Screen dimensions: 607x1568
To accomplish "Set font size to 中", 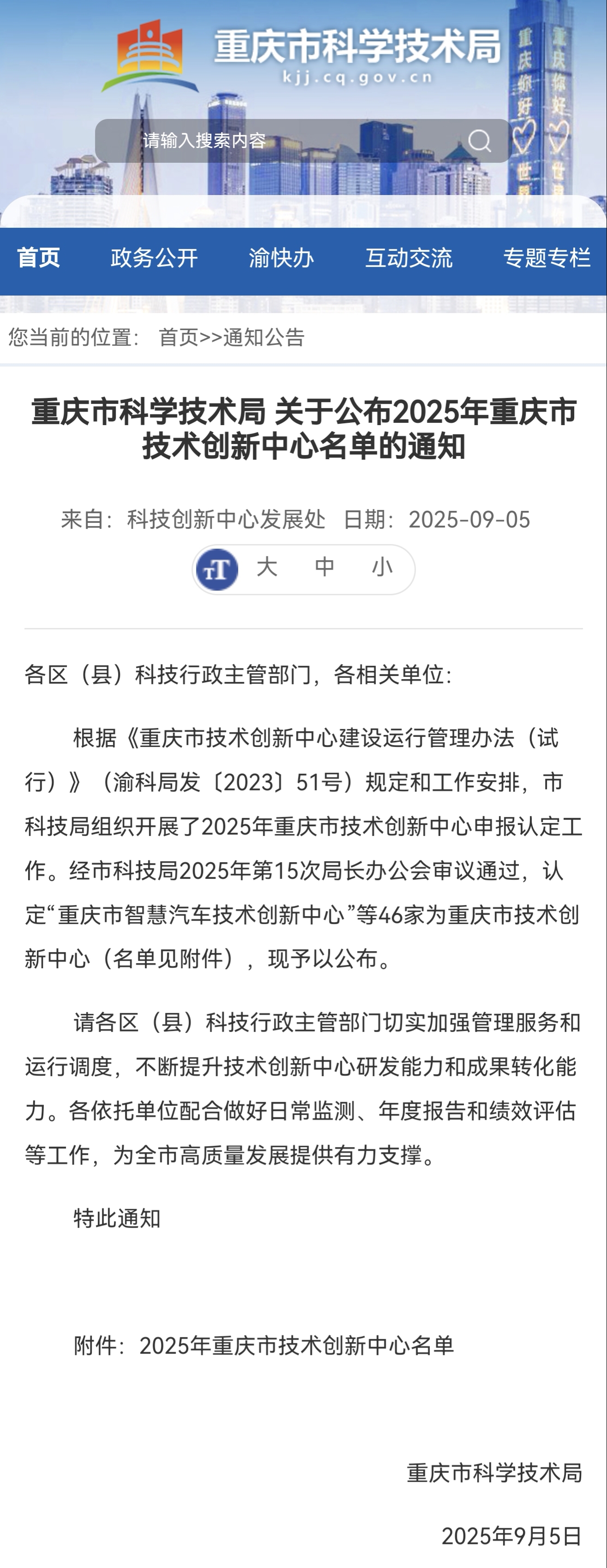I will pos(325,568).
